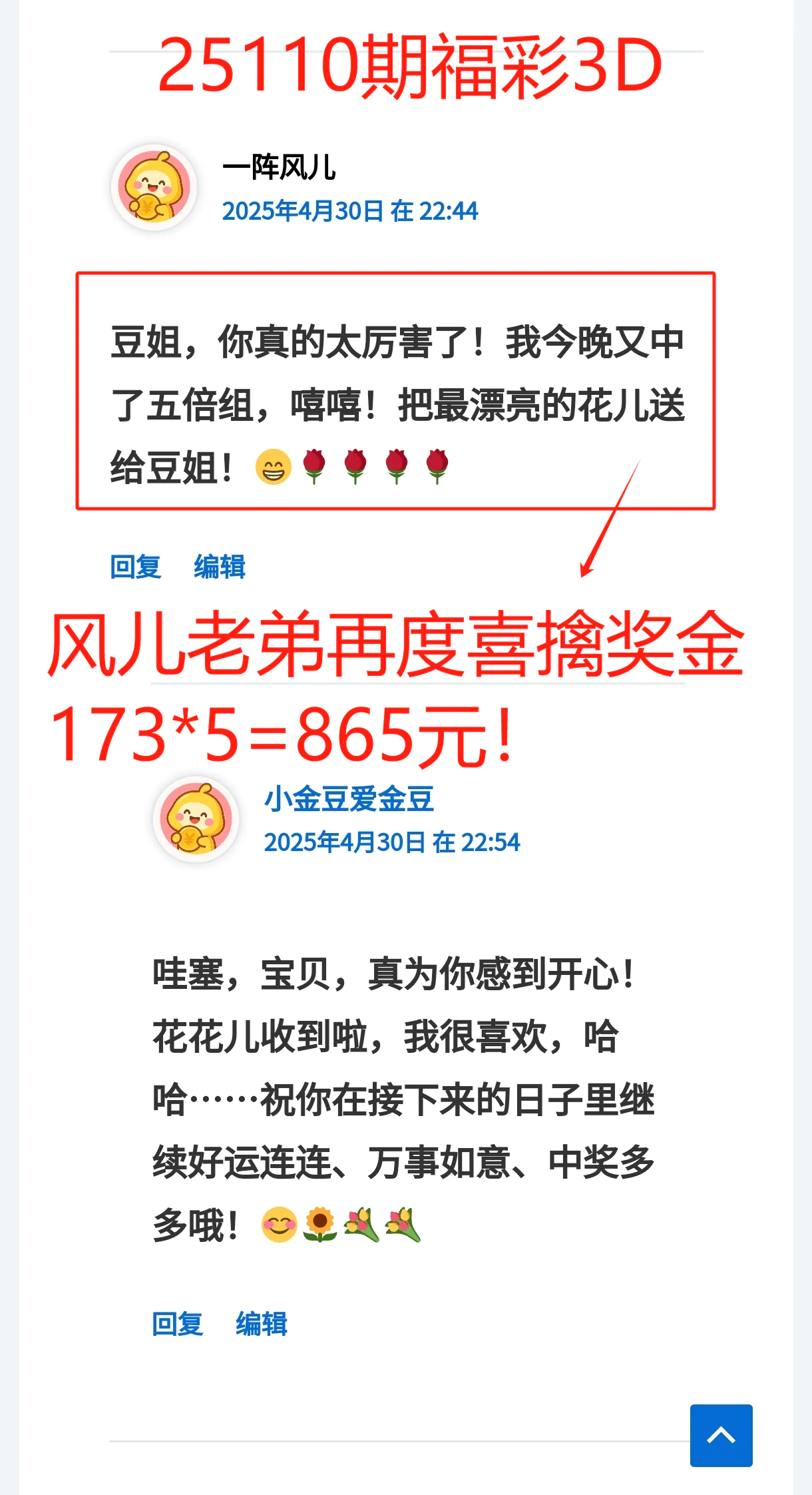The height and width of the screenshot is (1495, 812).
Task: Edit the comment by 一阵风儿
Action: (220, 567)
